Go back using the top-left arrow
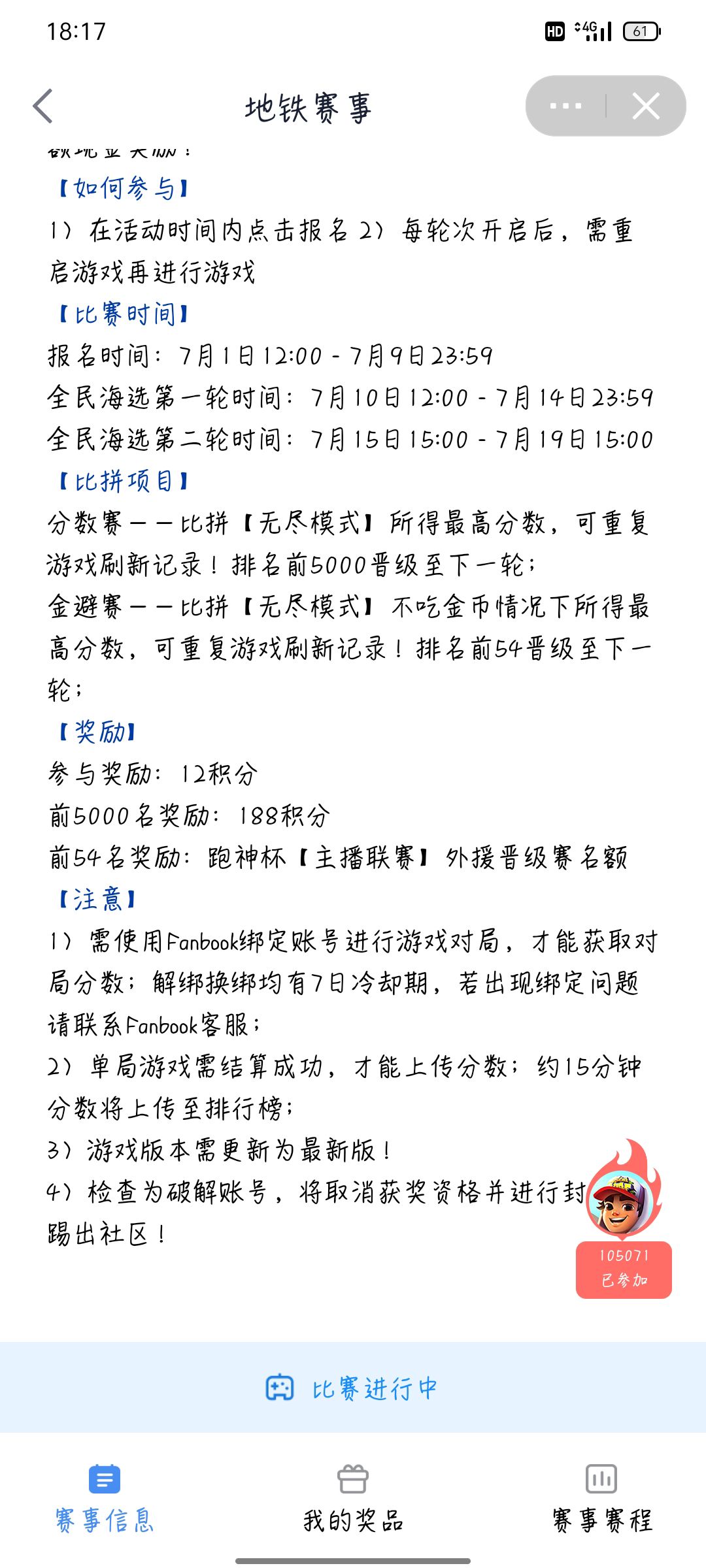Screen dimensions: 706x1568 [43, 106]
